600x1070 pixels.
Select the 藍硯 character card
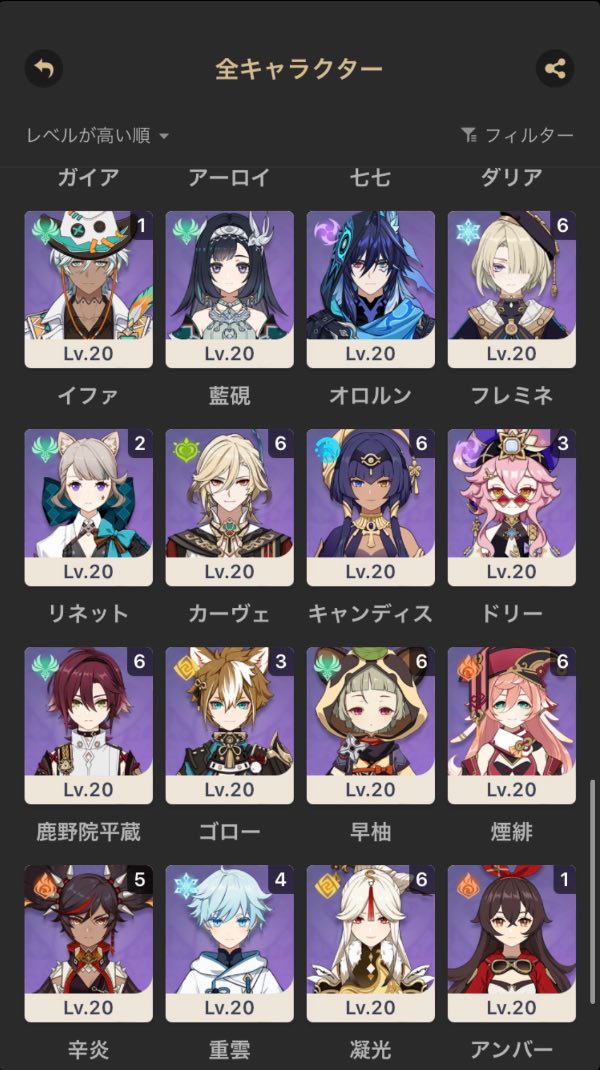click(229, 289)
